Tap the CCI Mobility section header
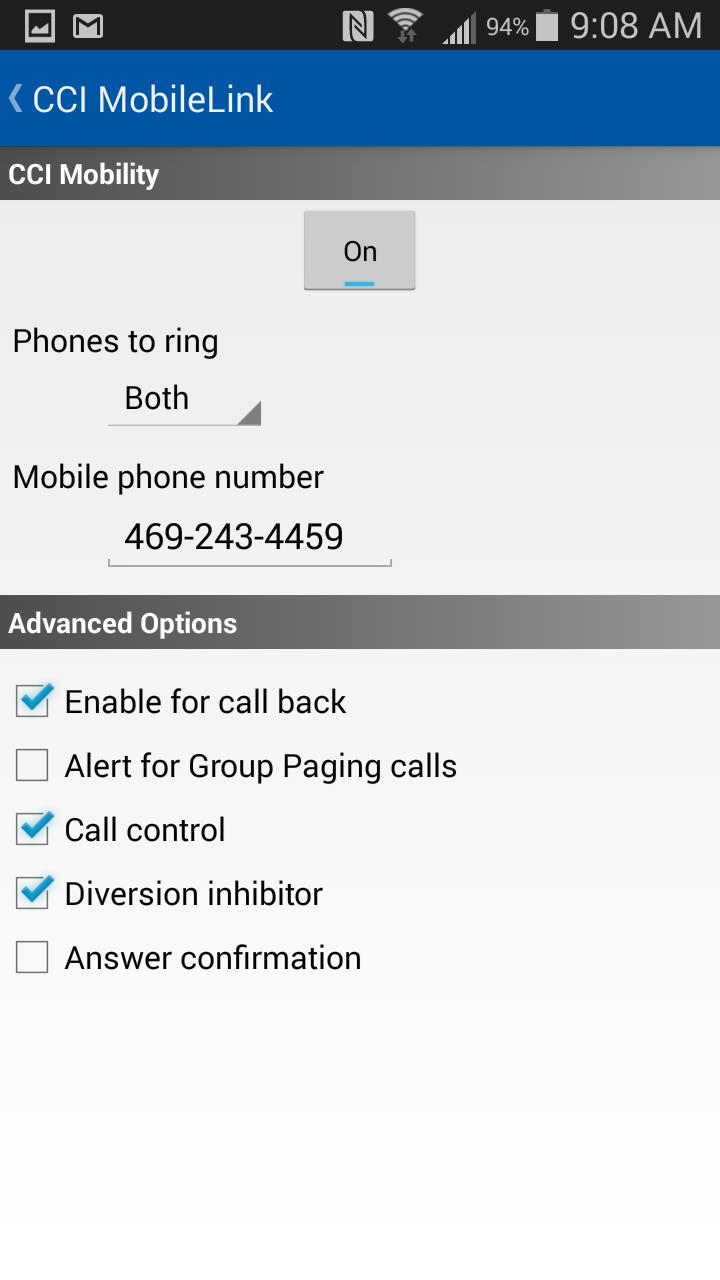Image resolution: width=720 pixels, height=1280 pixels. click(x=83, y=173)
